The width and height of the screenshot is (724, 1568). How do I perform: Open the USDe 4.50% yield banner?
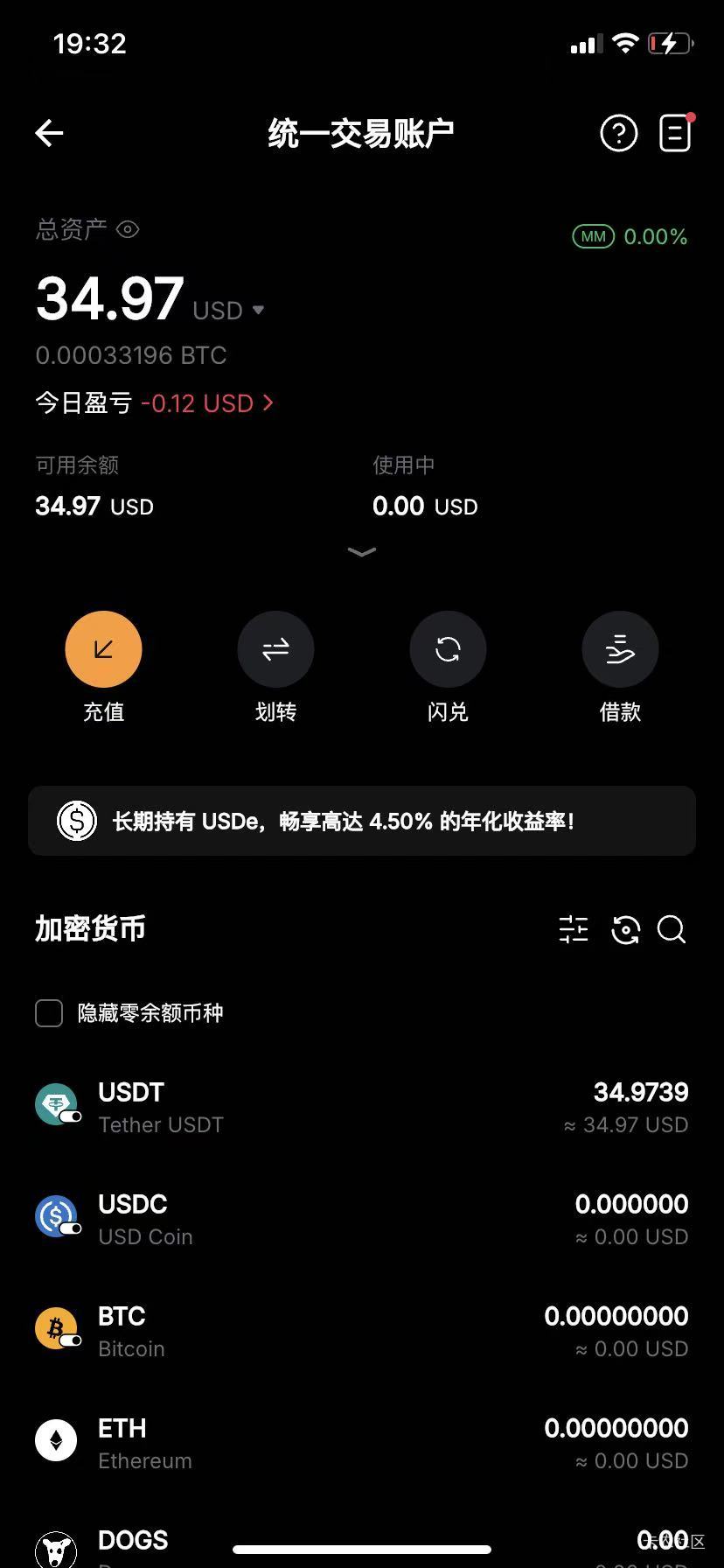pyautogui.click(x=362, y=821)
